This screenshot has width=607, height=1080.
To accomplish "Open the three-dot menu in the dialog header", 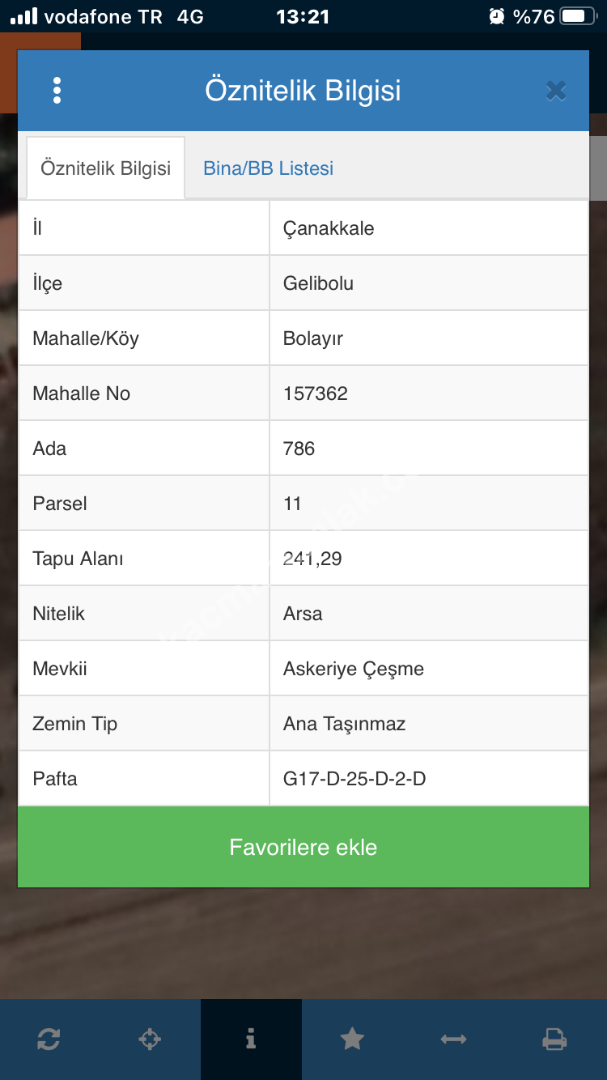I will pyautogui.click(x=57, y=91).
